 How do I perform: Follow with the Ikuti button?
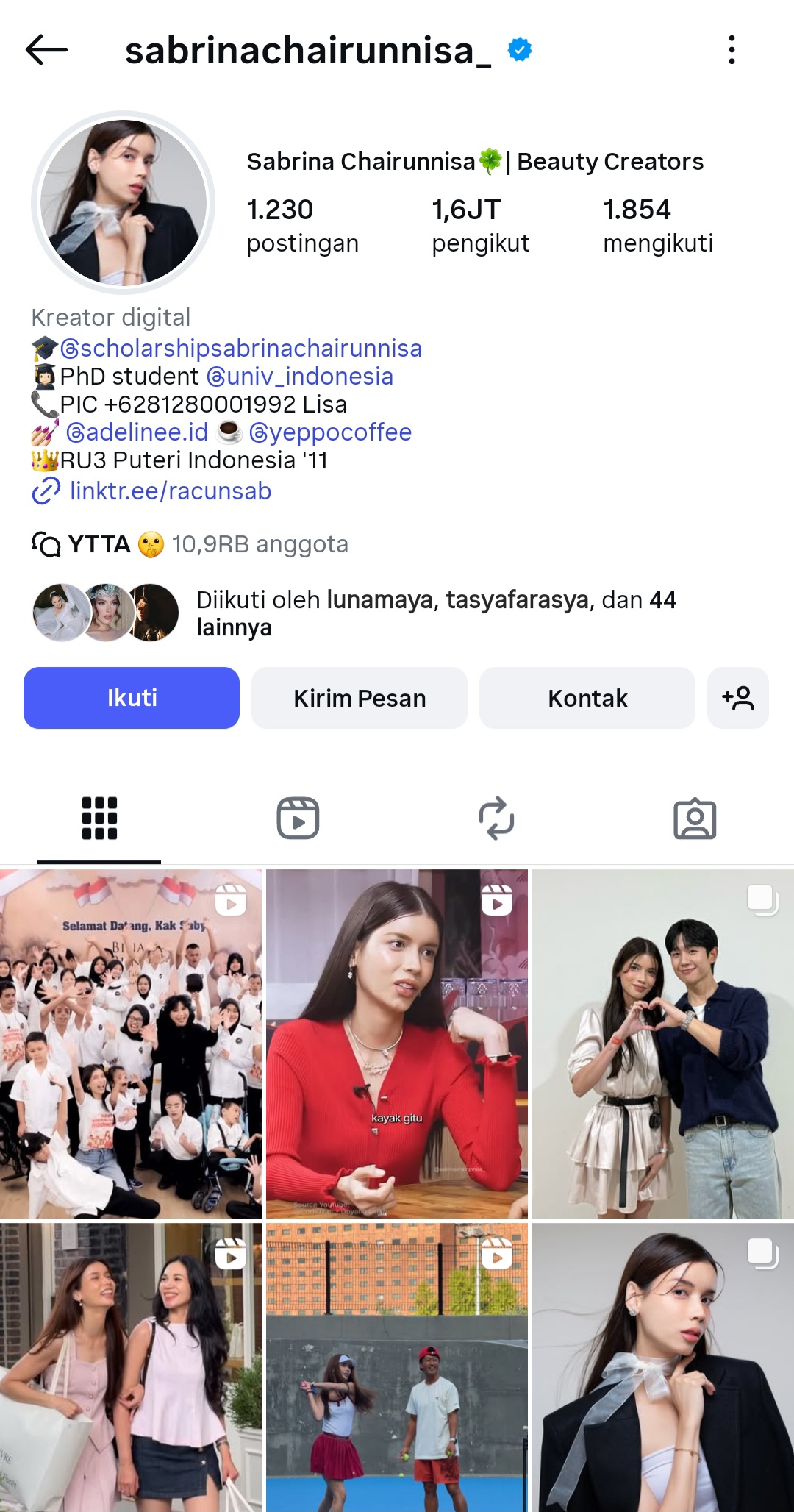[x=132, y=698]
